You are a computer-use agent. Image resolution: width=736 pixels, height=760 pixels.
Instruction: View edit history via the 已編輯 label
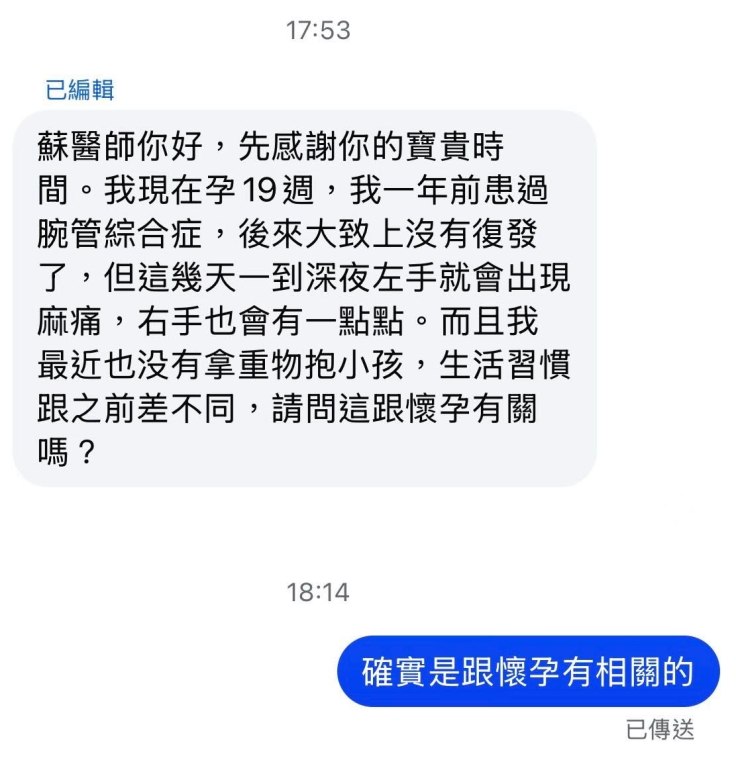point(80,90)
